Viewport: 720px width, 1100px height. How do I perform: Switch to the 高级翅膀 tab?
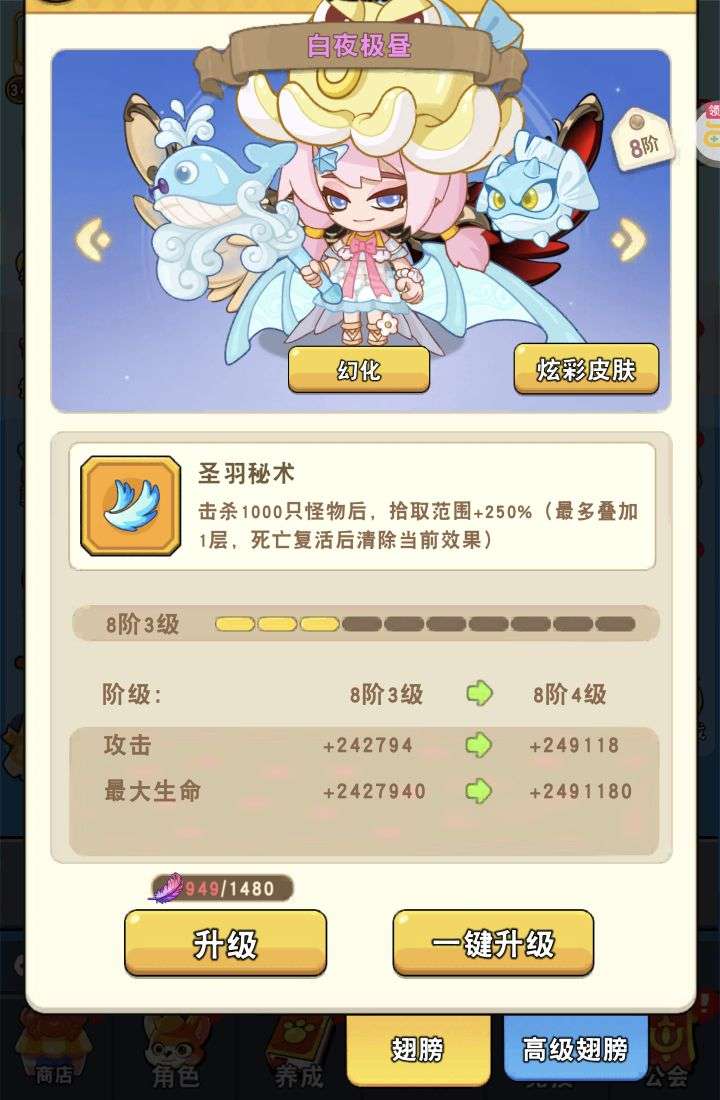point(575,1049)
